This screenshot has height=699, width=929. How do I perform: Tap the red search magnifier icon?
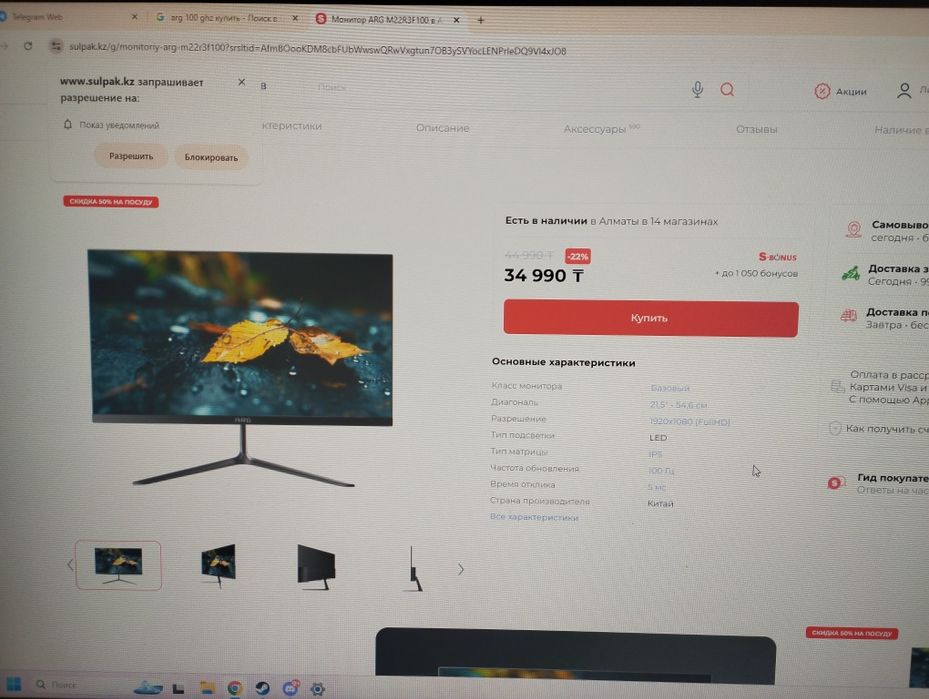pos(727,90)
